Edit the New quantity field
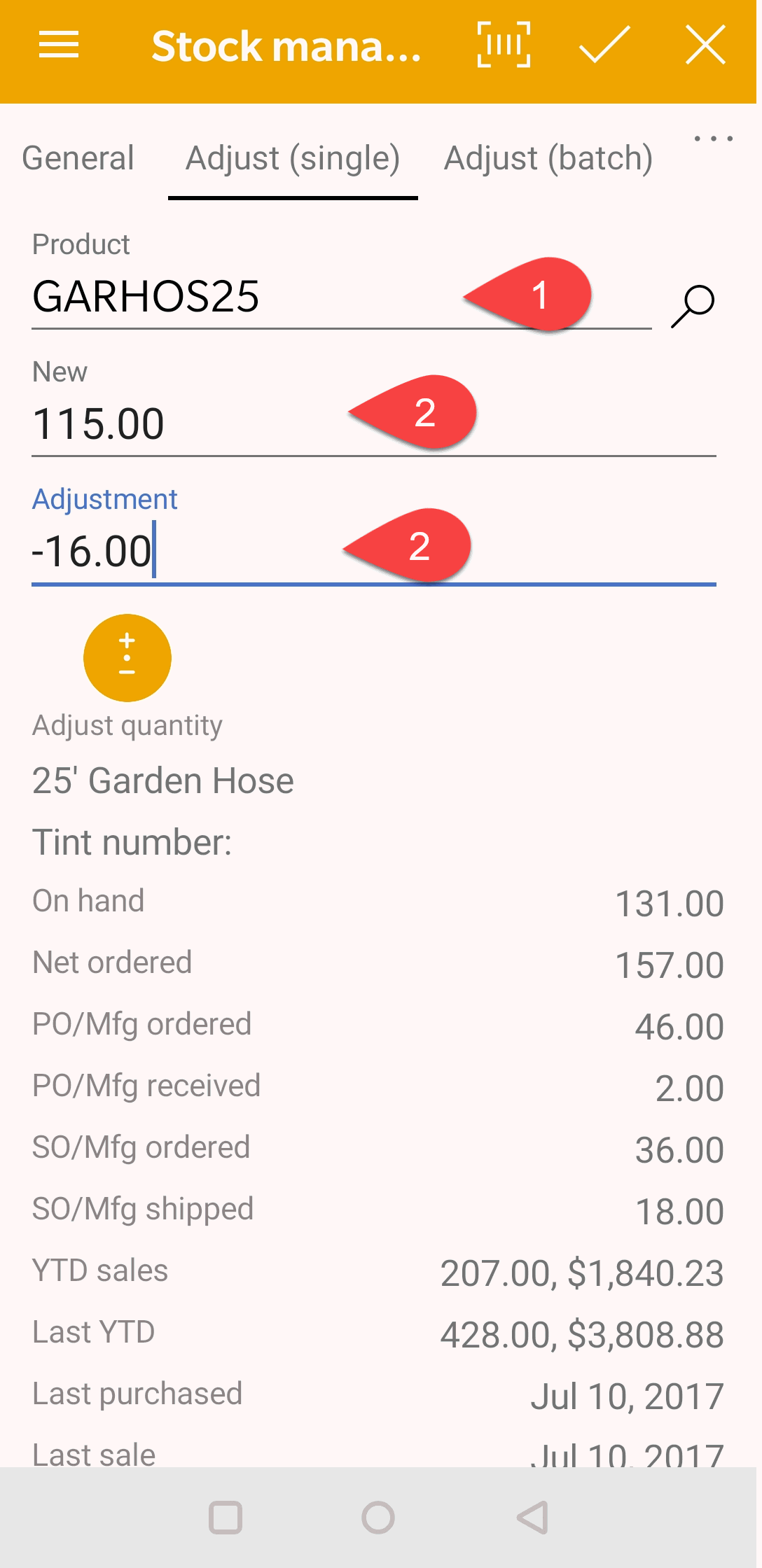This screenshot has height=1568, width=762. click(373, 424)
